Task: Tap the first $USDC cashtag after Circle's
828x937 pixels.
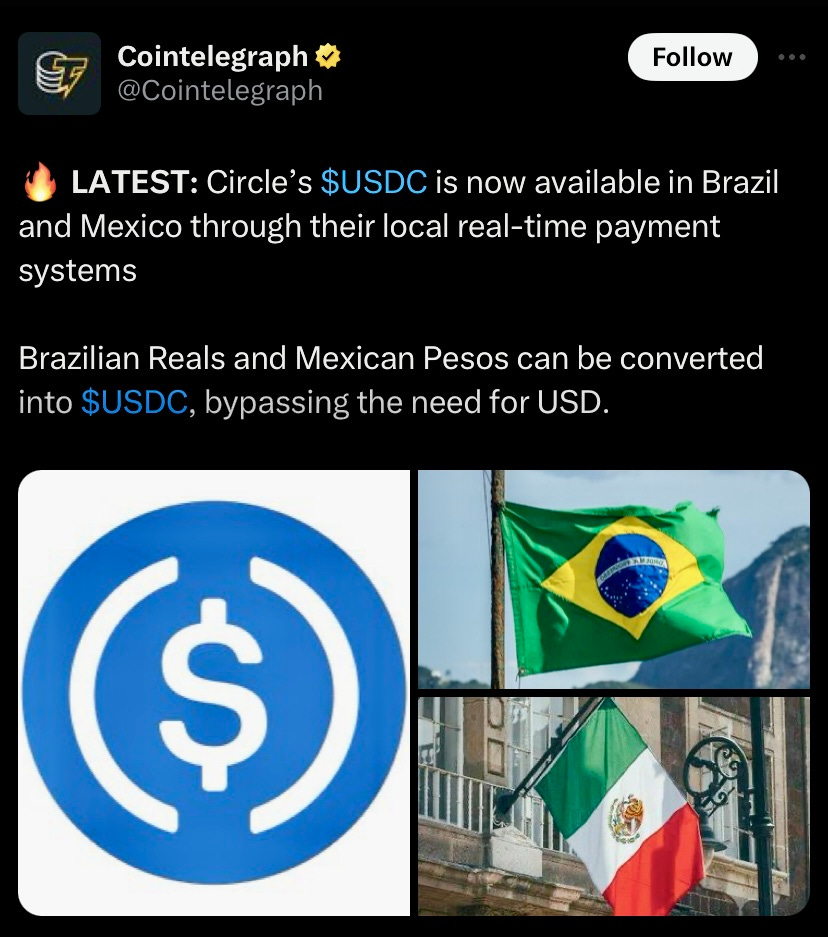Action: [374, 183]
